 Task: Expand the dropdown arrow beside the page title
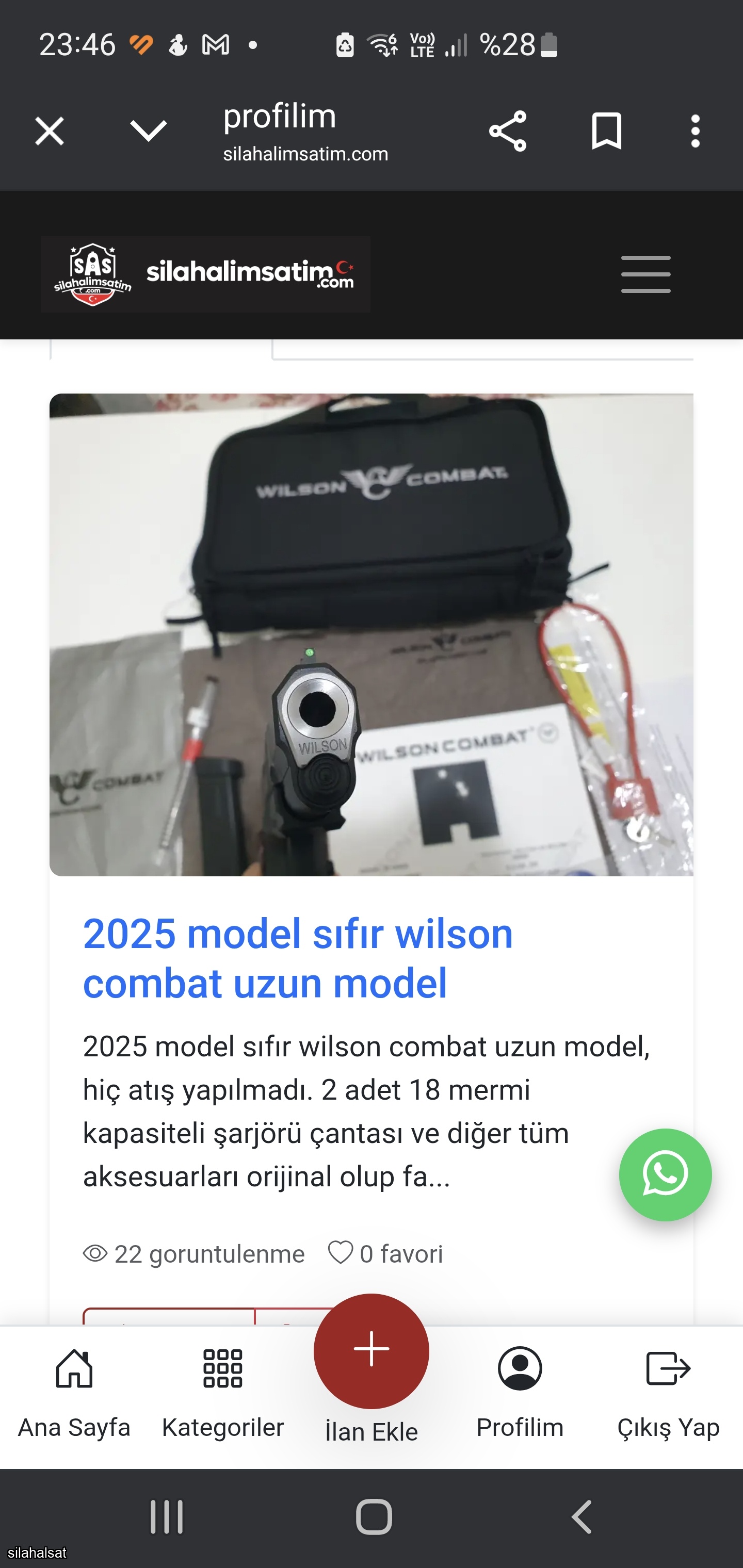[x=149, y=130]
